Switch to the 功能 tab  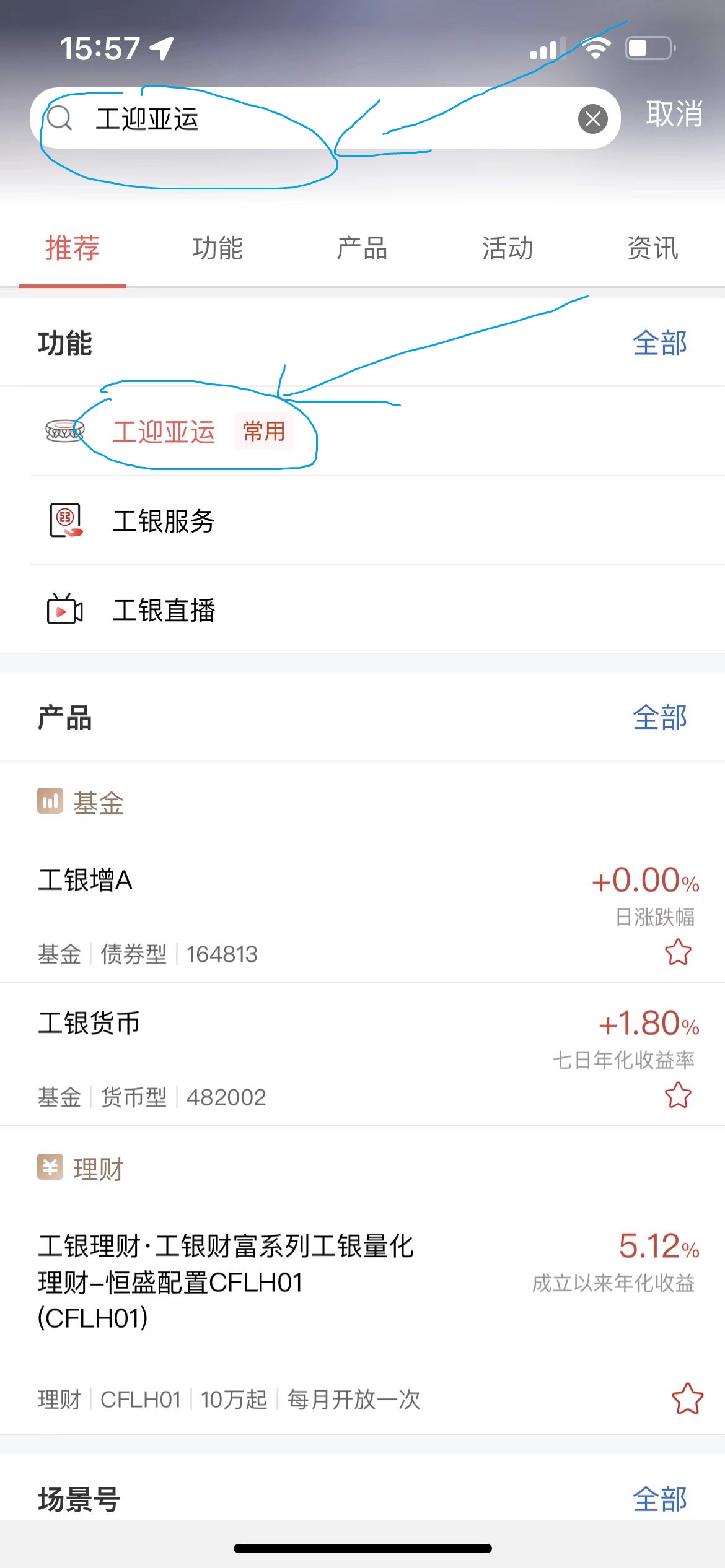pos(217,248)
